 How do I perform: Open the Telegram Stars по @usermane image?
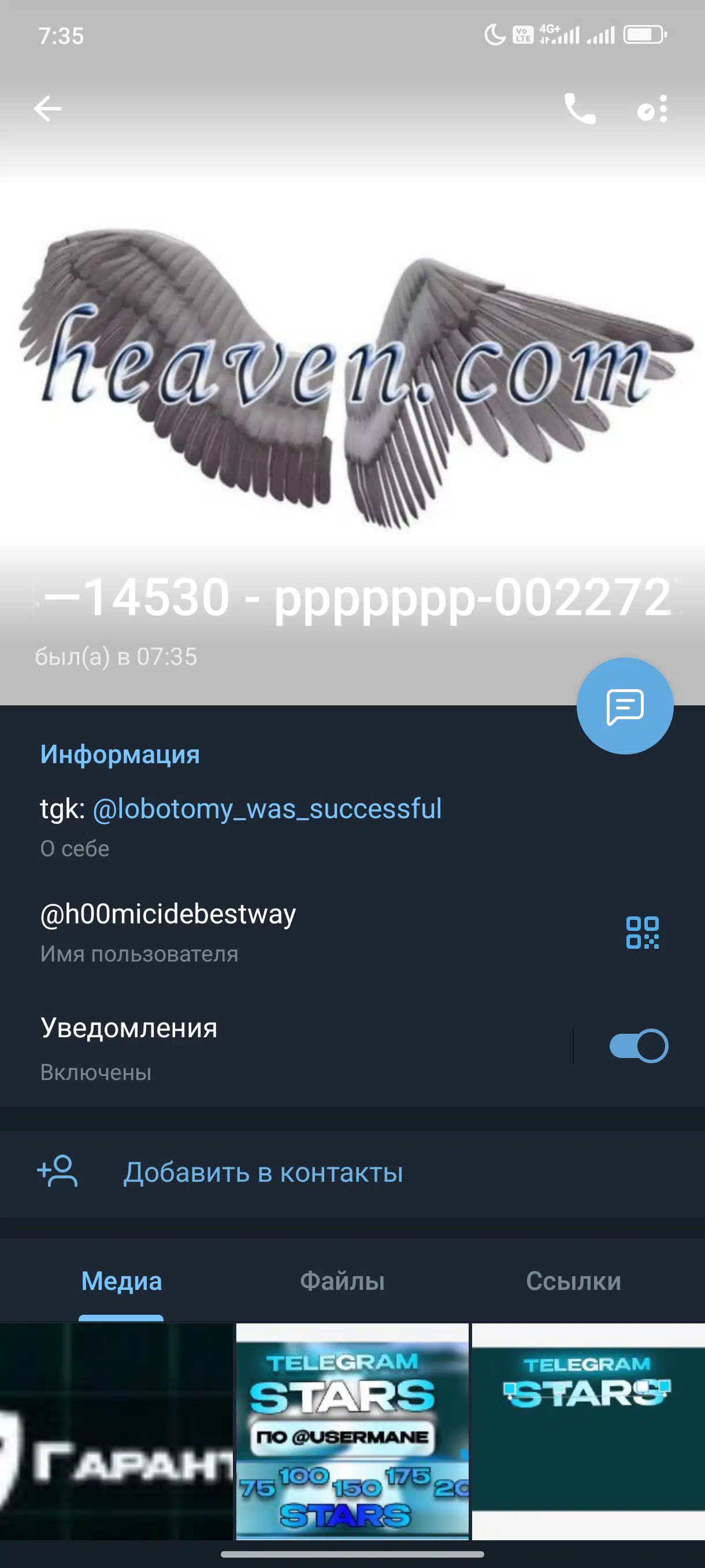352,1432
